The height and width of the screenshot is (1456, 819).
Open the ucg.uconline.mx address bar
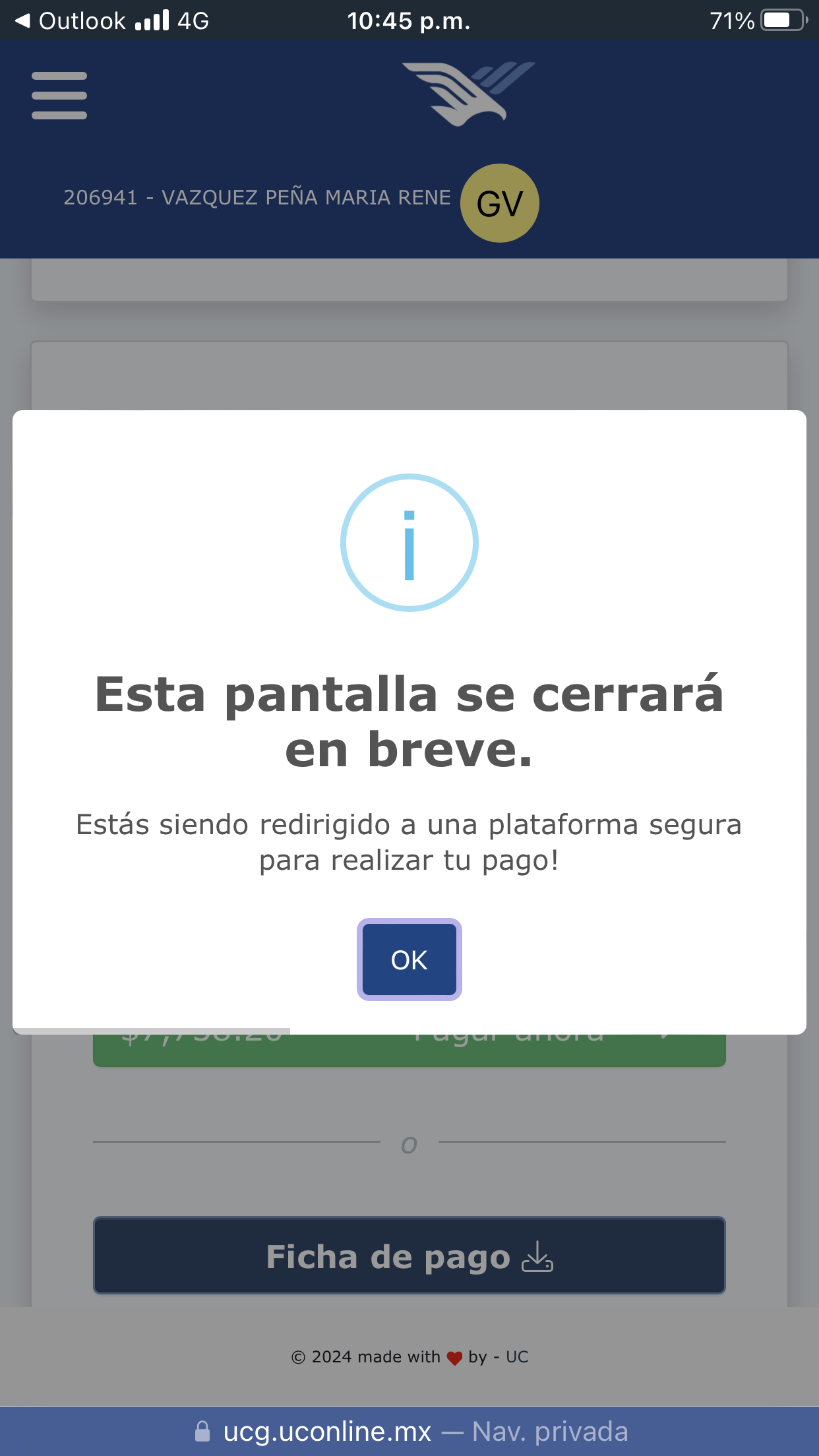(x=409, y=1432)
